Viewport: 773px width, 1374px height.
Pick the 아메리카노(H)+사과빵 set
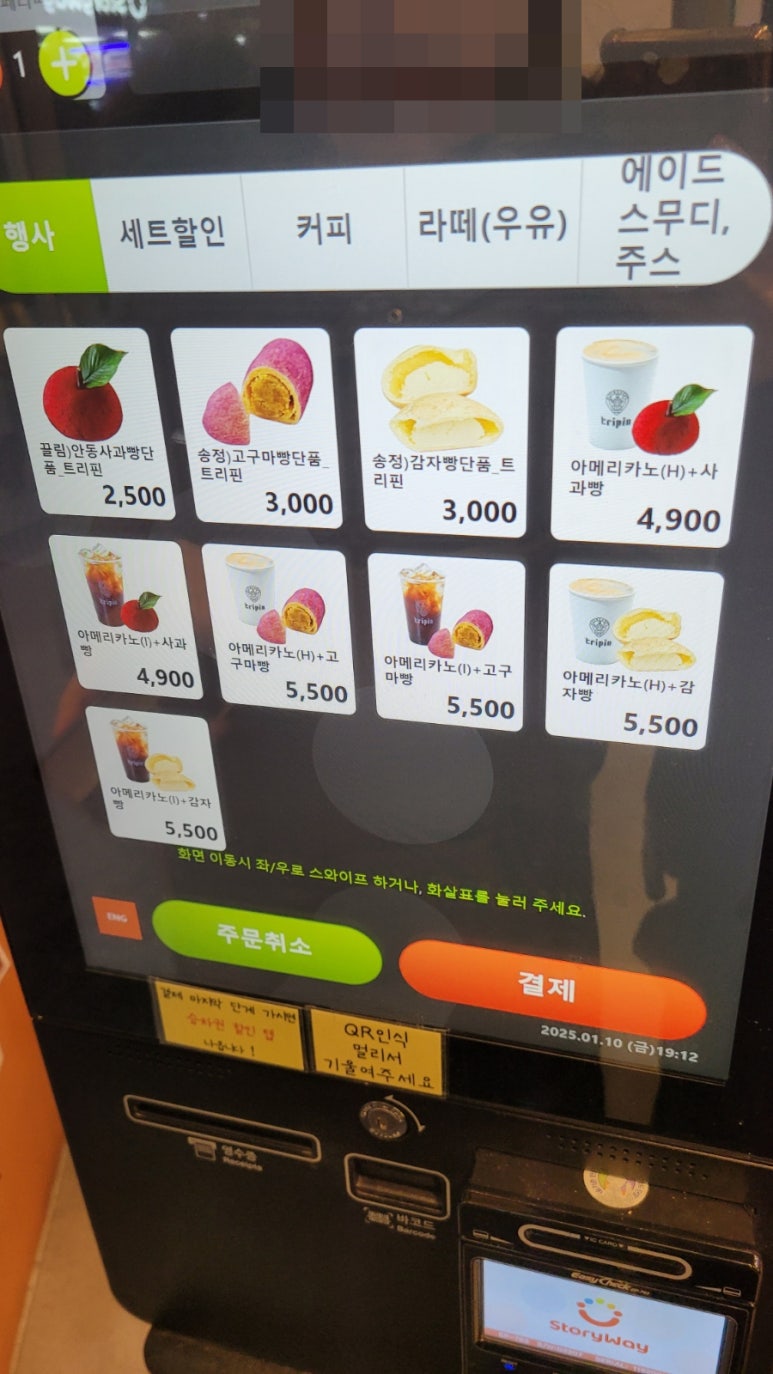tap(651, 435)
